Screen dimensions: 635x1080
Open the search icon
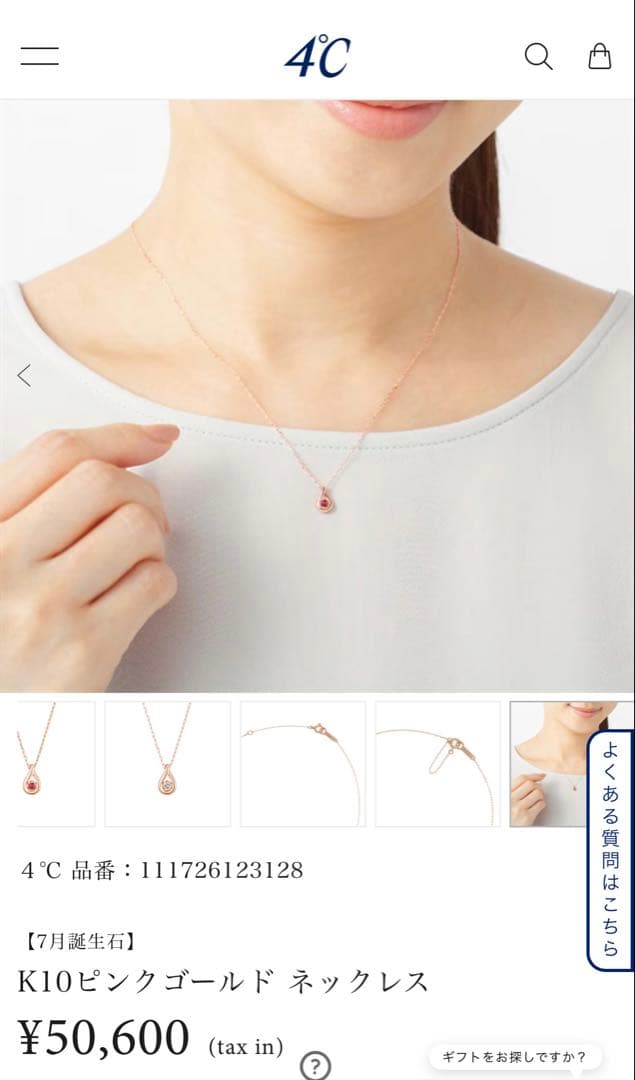point(538,56)
